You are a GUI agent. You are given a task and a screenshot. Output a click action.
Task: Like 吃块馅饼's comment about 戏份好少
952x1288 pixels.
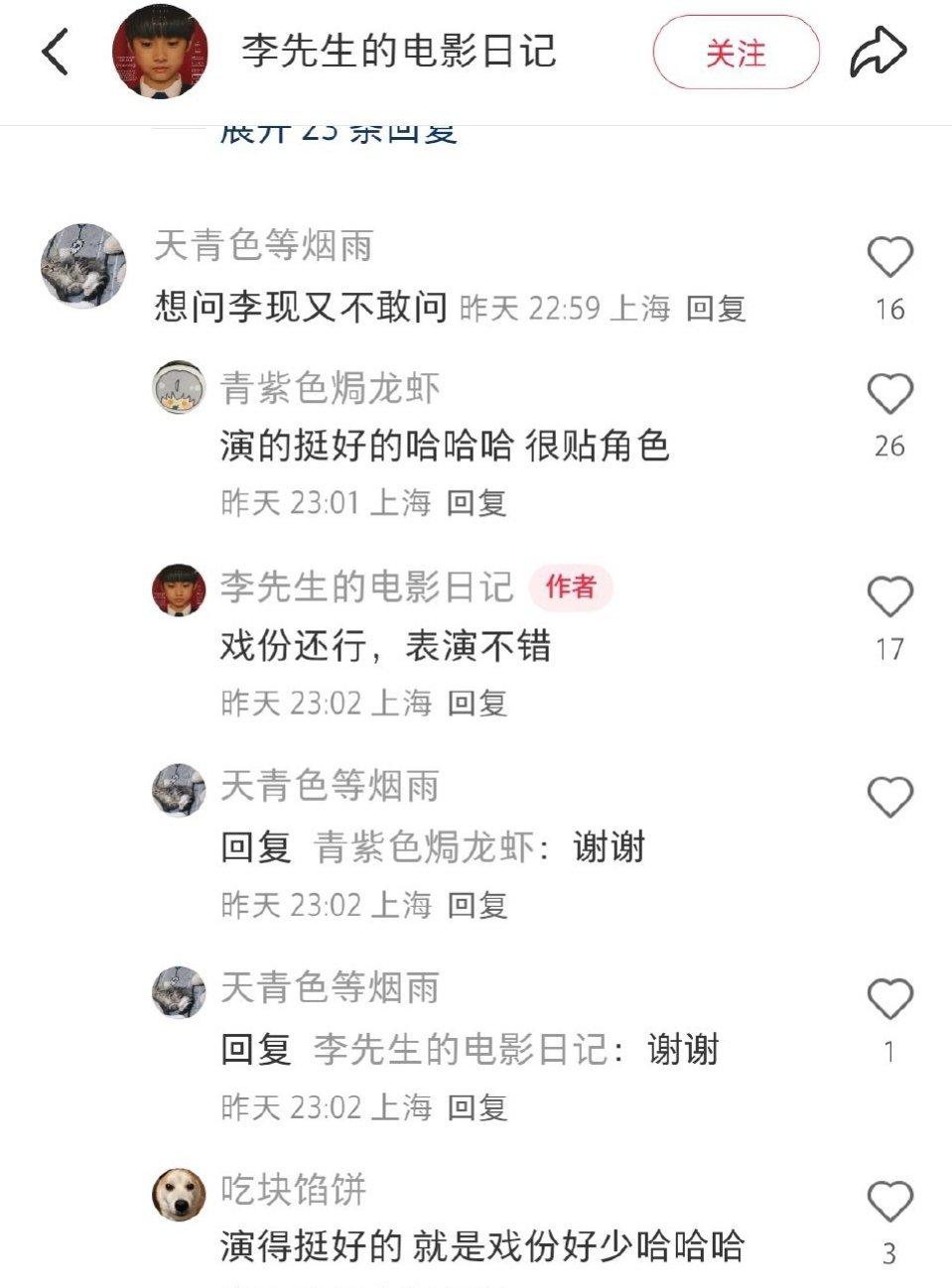click(x=889, y=1202)
